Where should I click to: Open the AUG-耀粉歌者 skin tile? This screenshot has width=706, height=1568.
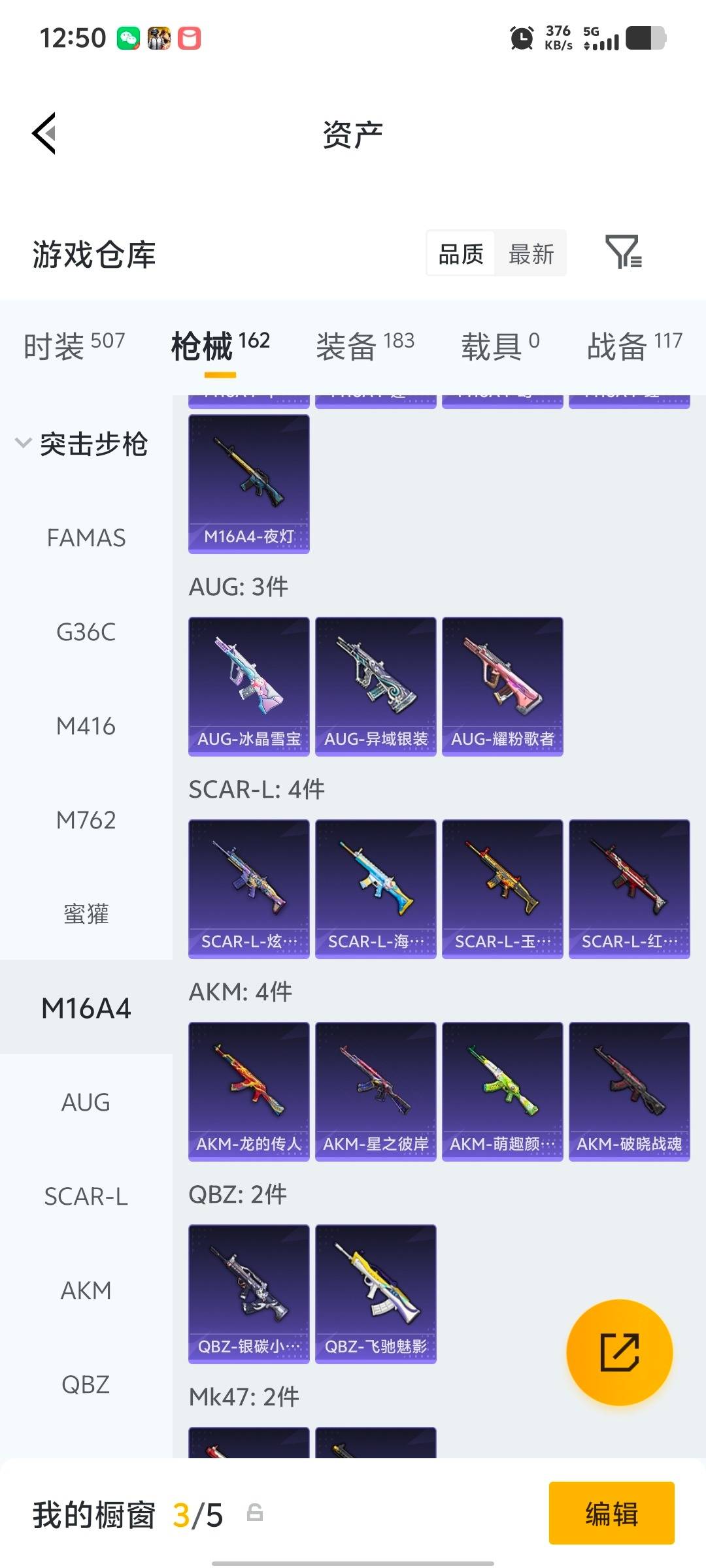503,686
